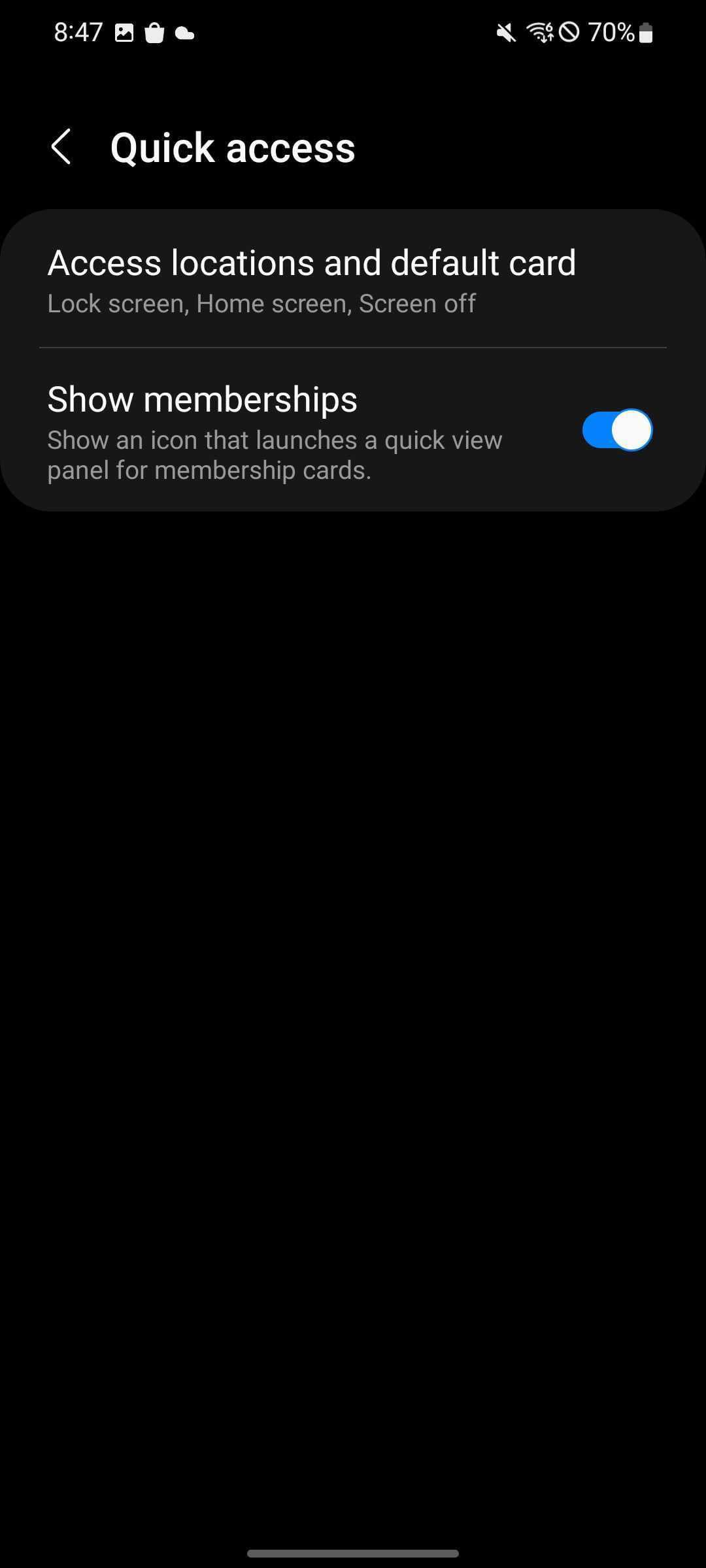The height and width of the screenshot is (1568, 706).
Task: Open the screenshot notification icon
Action: (125, 31)
